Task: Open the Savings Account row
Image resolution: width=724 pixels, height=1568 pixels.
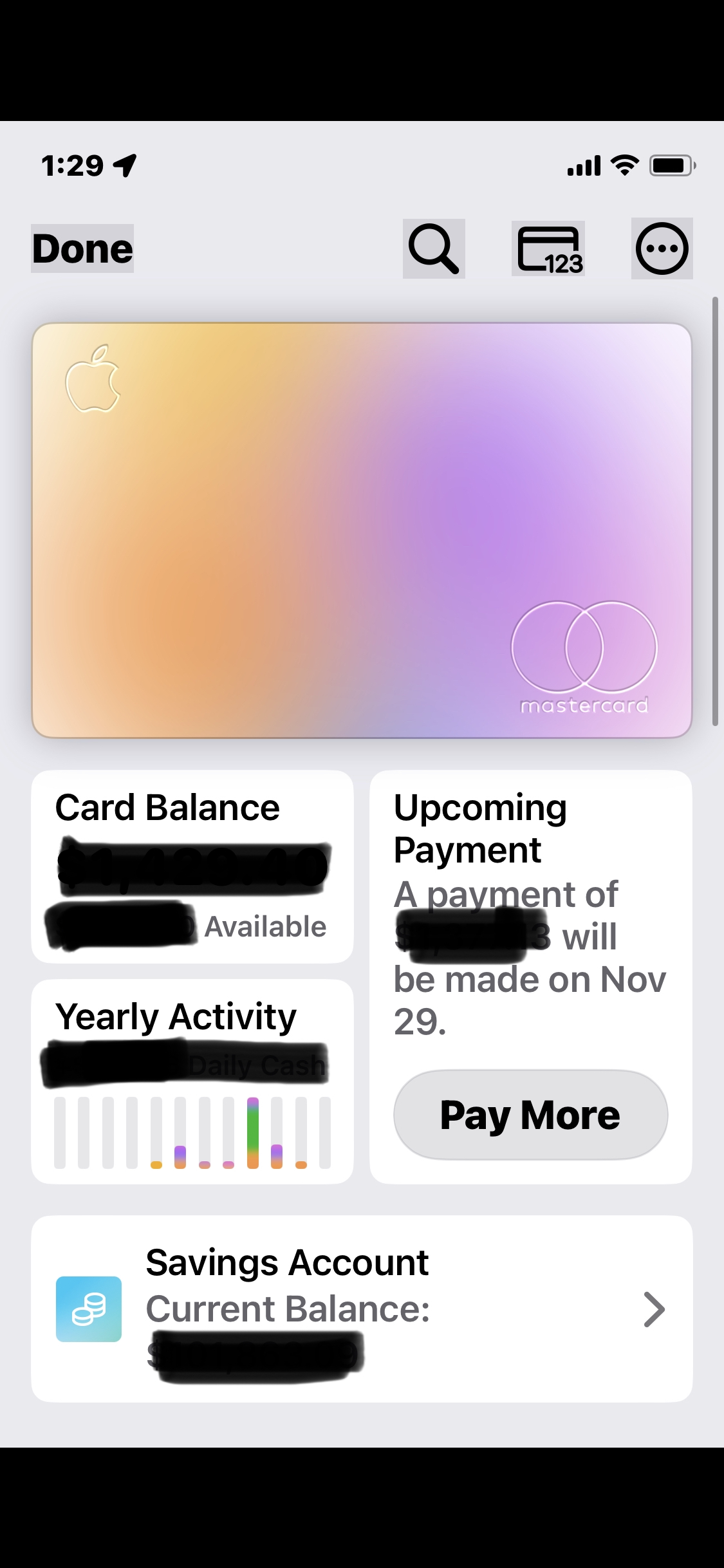Action: pos(362,1309)
